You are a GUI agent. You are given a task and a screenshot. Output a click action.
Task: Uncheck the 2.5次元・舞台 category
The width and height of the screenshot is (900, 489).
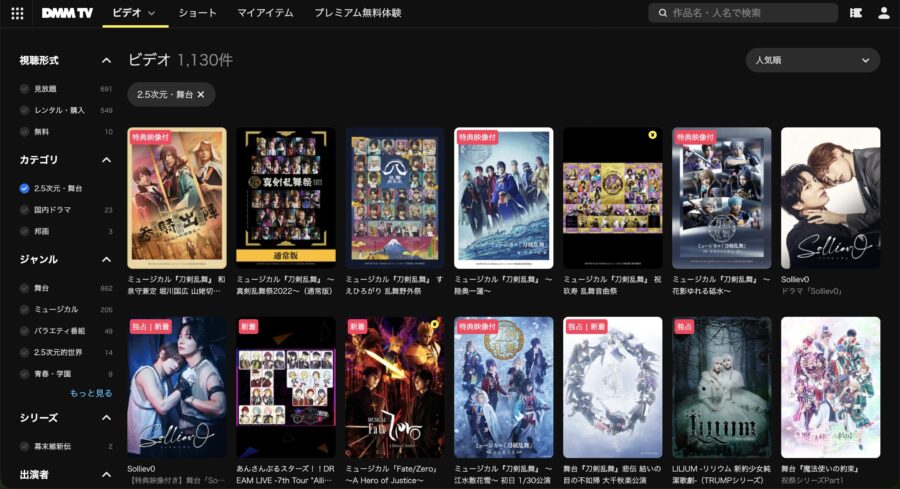(x=24, y=188)
